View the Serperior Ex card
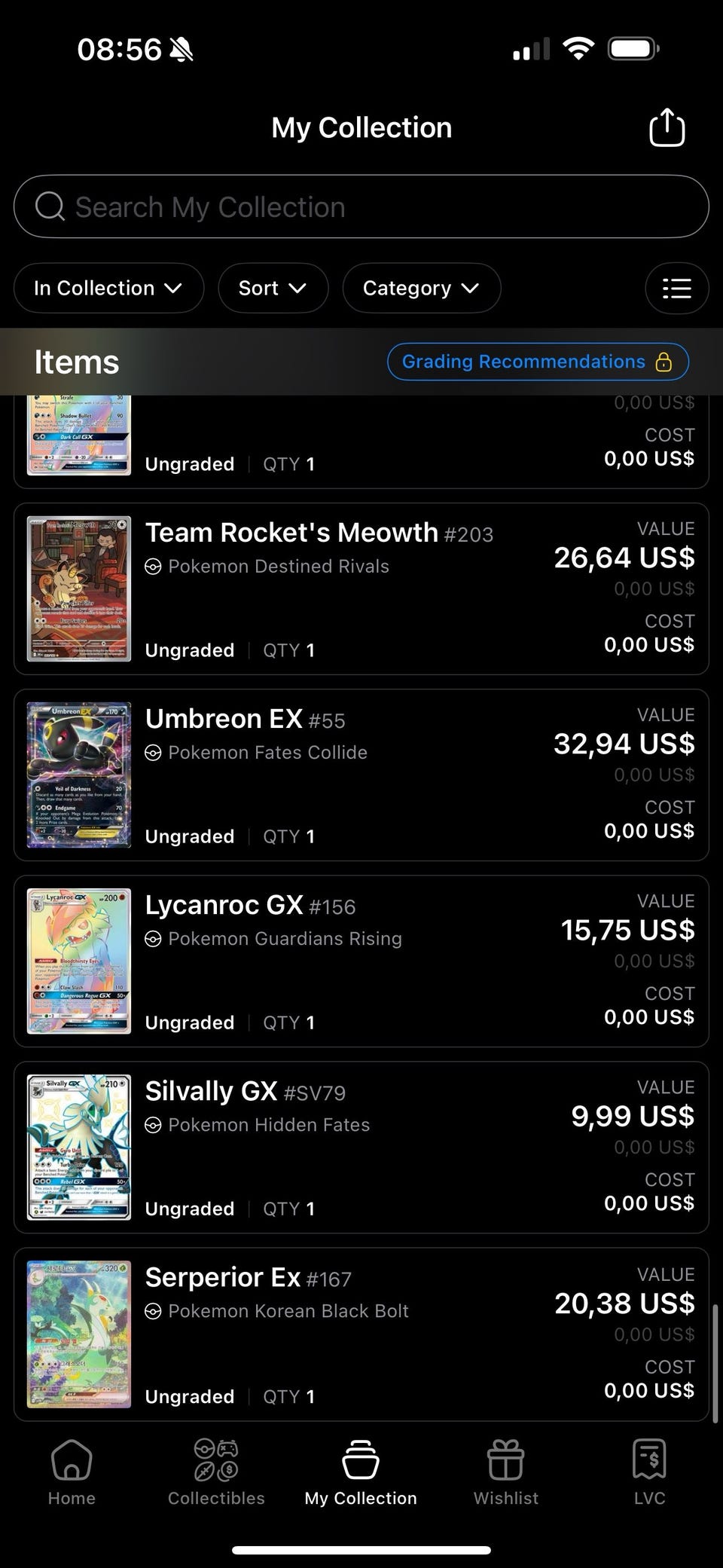This screenshot has width=723, height=1568. pyautogui.click(x=361, y=1334)
